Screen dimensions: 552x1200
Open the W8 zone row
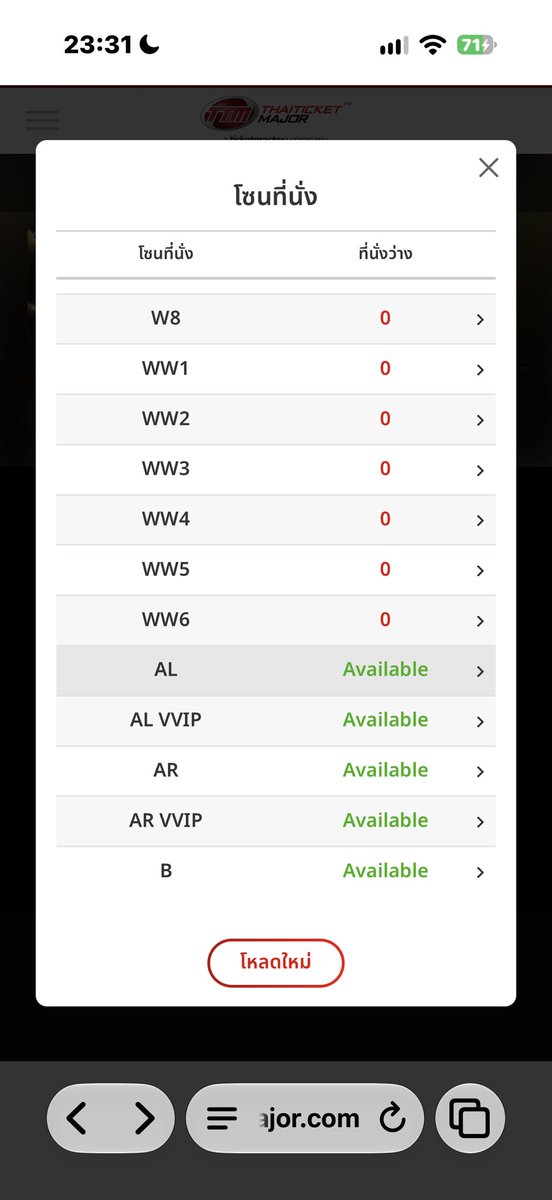point(276,319)
